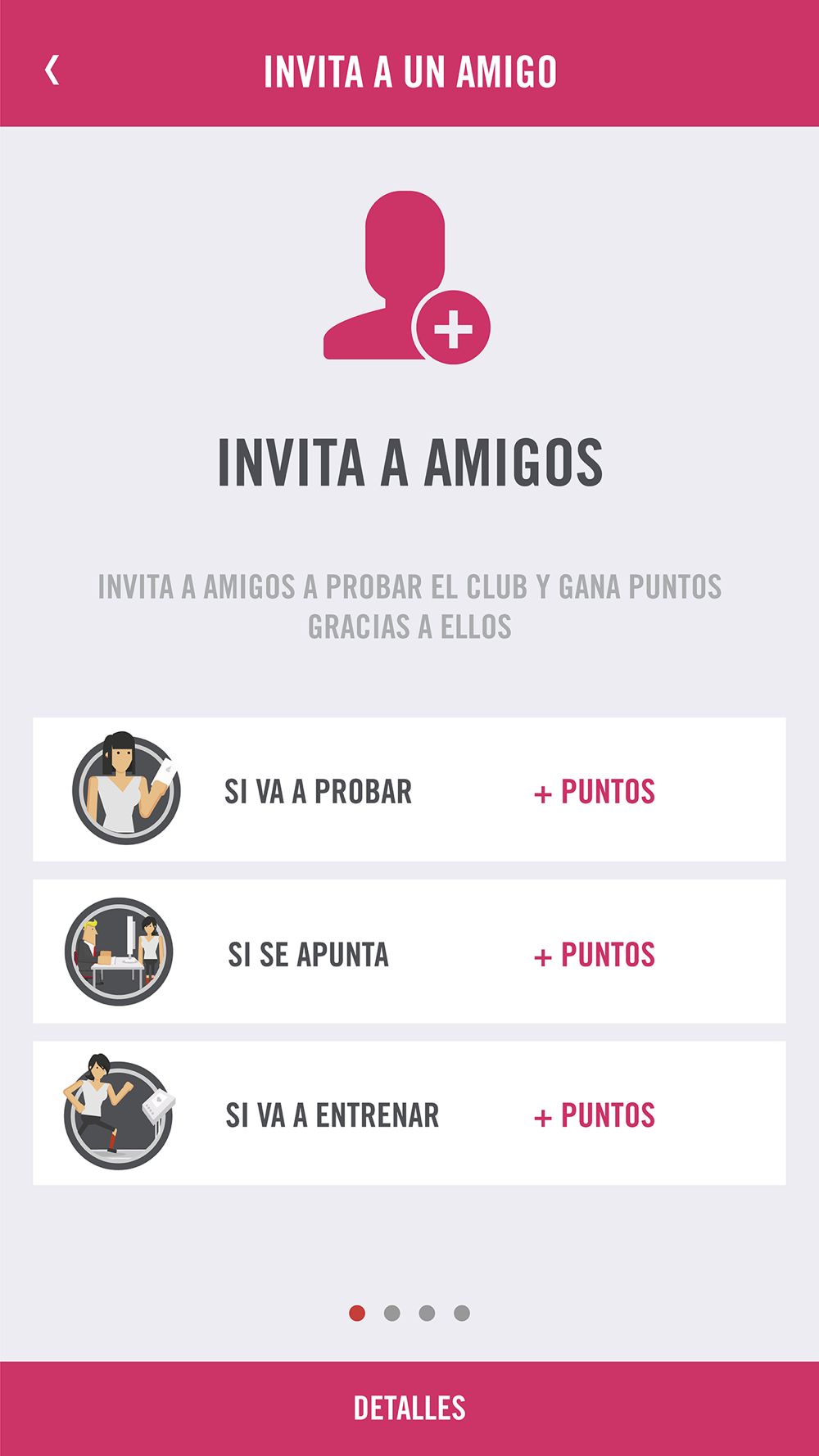Select the 'Si va a probar' row
This screenshot has height=1456, width=819.
pyautogui.click(x=409, y=789)
